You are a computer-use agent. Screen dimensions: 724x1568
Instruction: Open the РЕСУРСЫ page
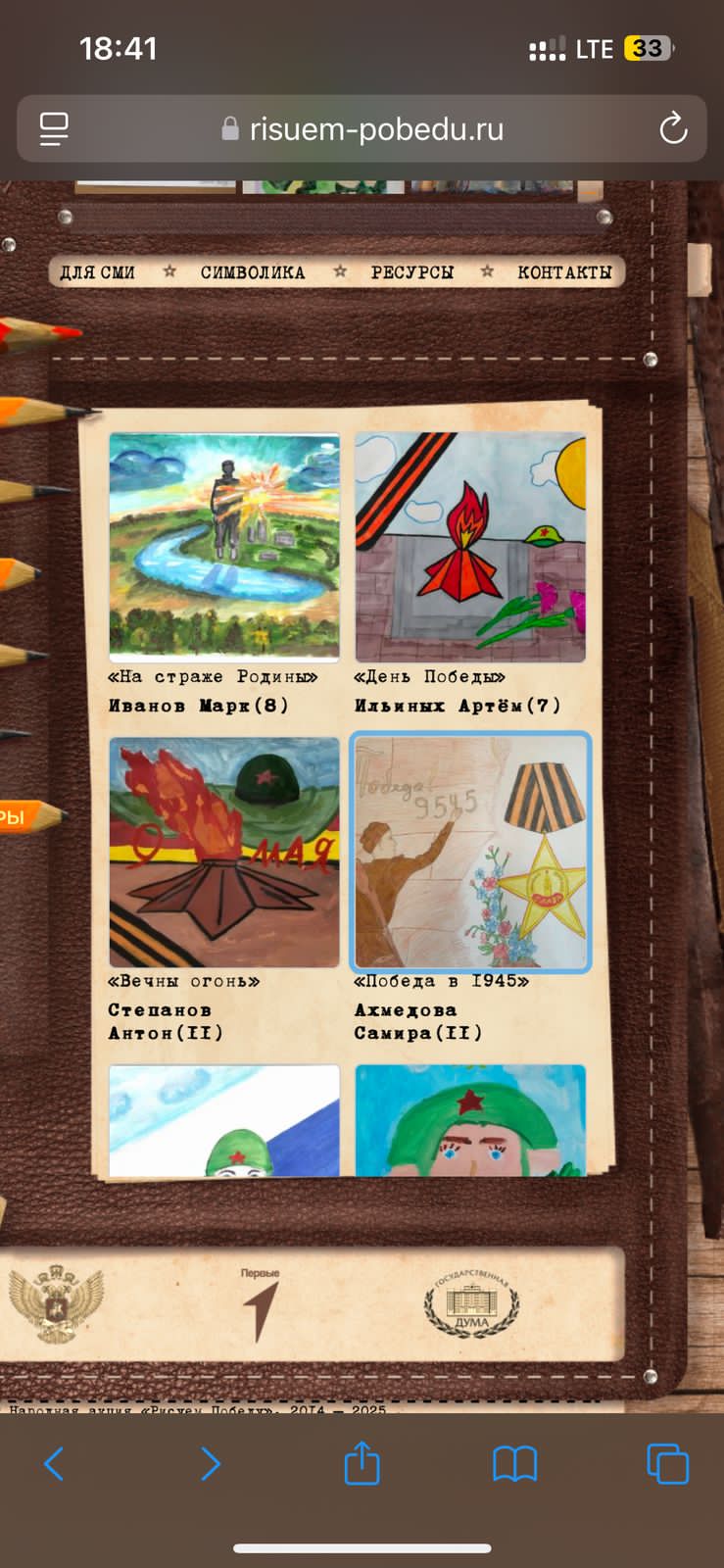point(411,272)
